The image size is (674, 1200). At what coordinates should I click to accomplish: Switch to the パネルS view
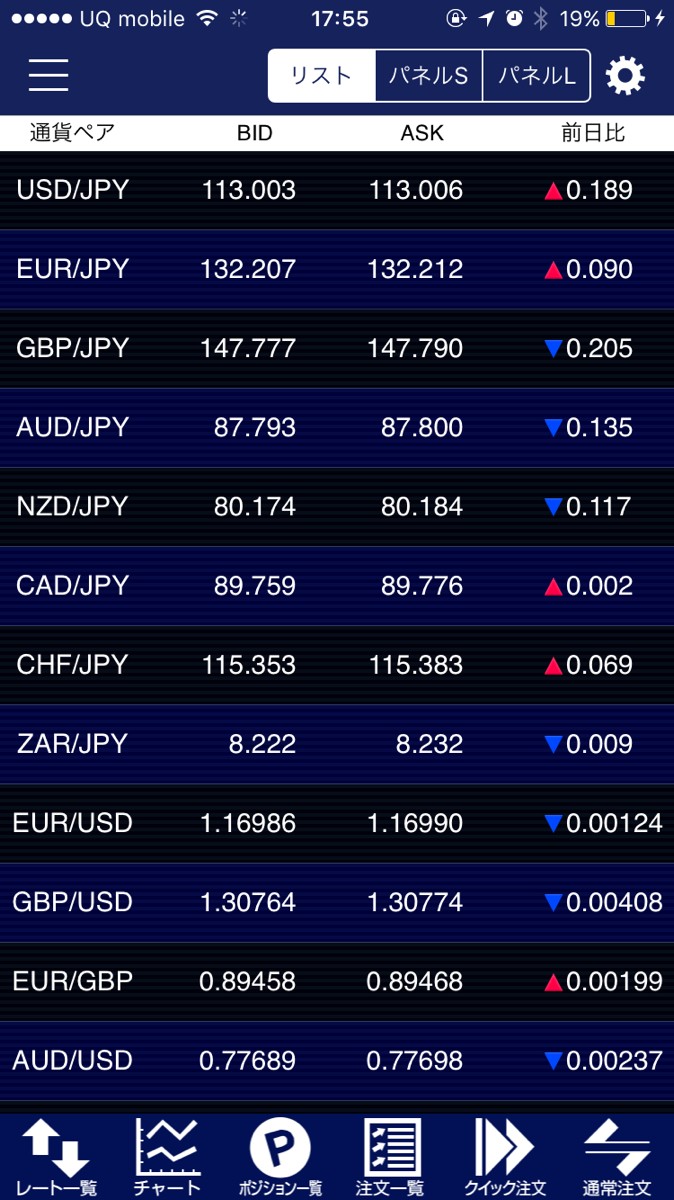[x=429, y=76]
